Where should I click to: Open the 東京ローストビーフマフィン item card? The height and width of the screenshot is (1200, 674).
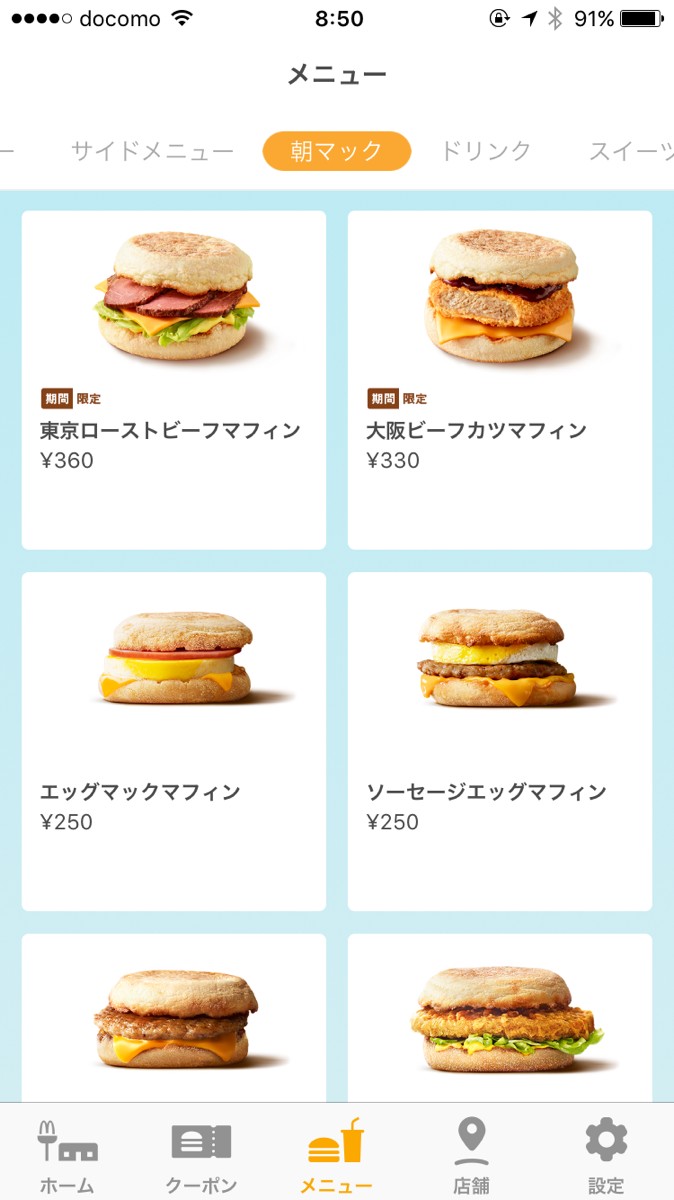pos(174,380)
